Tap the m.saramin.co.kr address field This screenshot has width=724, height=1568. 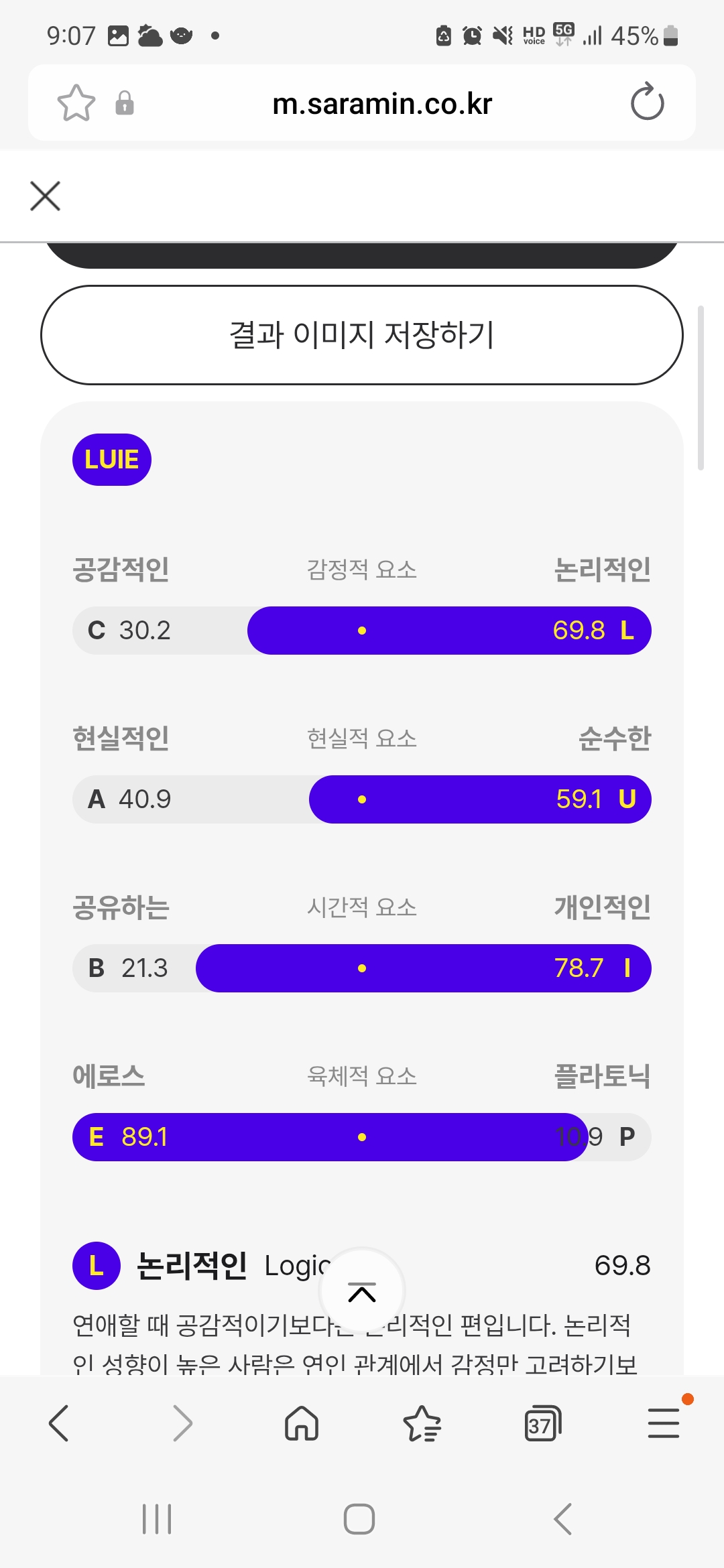(x=382, y=104)
